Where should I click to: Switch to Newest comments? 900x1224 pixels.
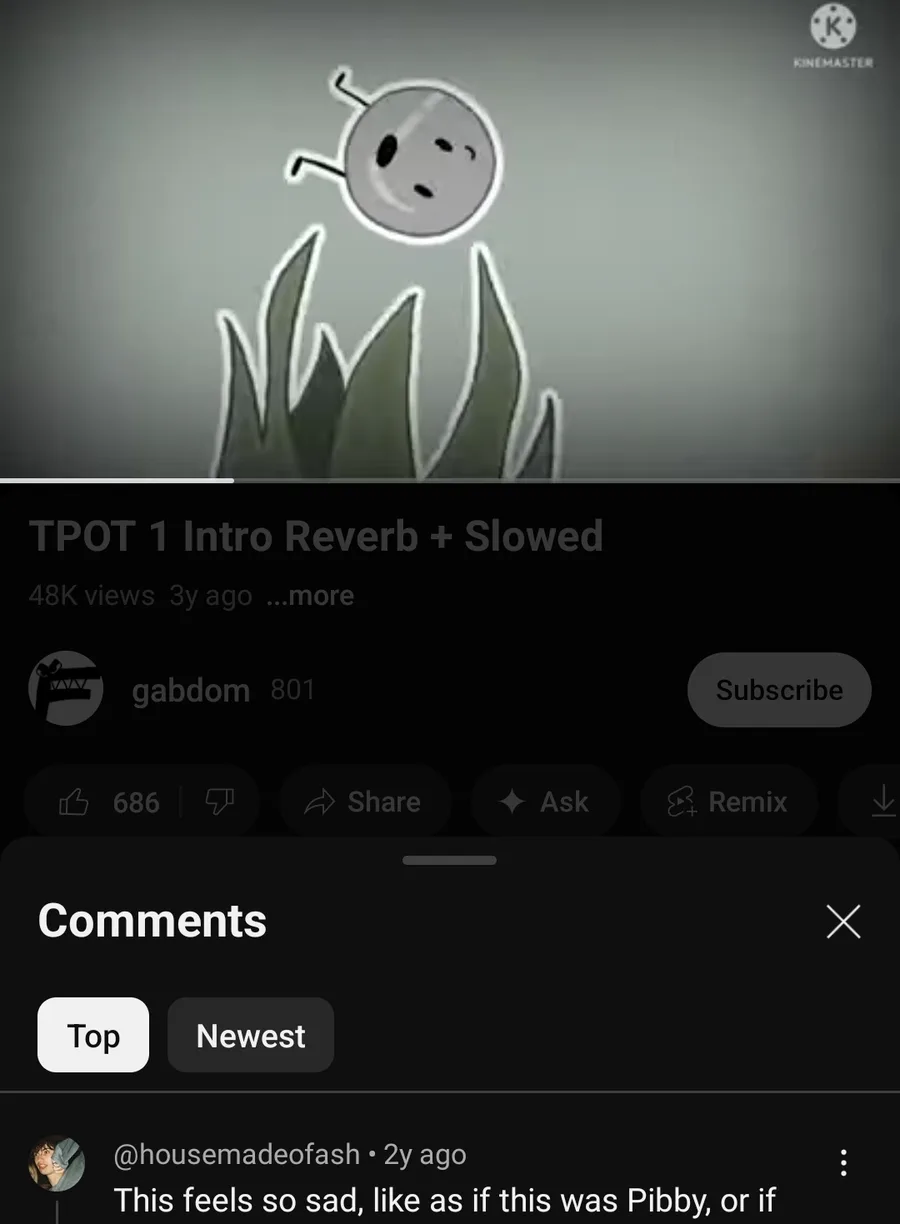click(251, 1035)
